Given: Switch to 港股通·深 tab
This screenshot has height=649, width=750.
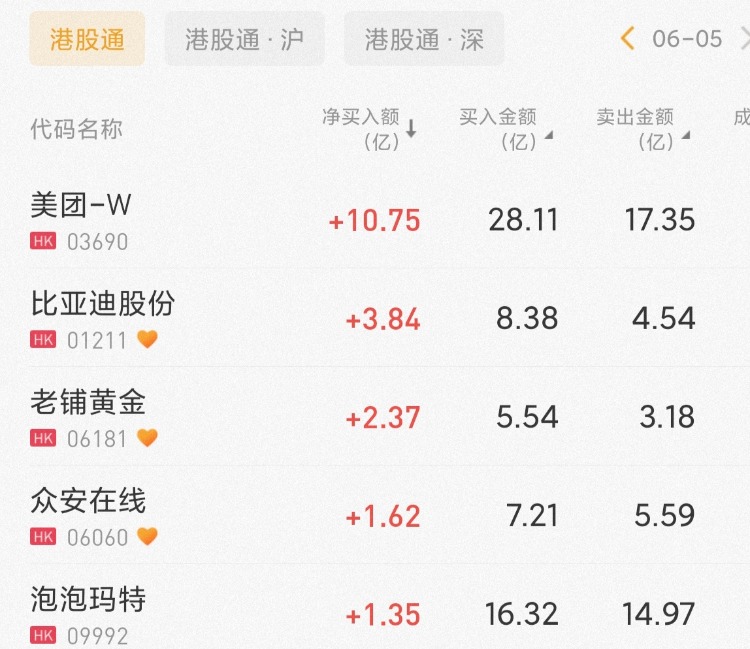Looking at the screenshot, I should [x=424, y=40].
